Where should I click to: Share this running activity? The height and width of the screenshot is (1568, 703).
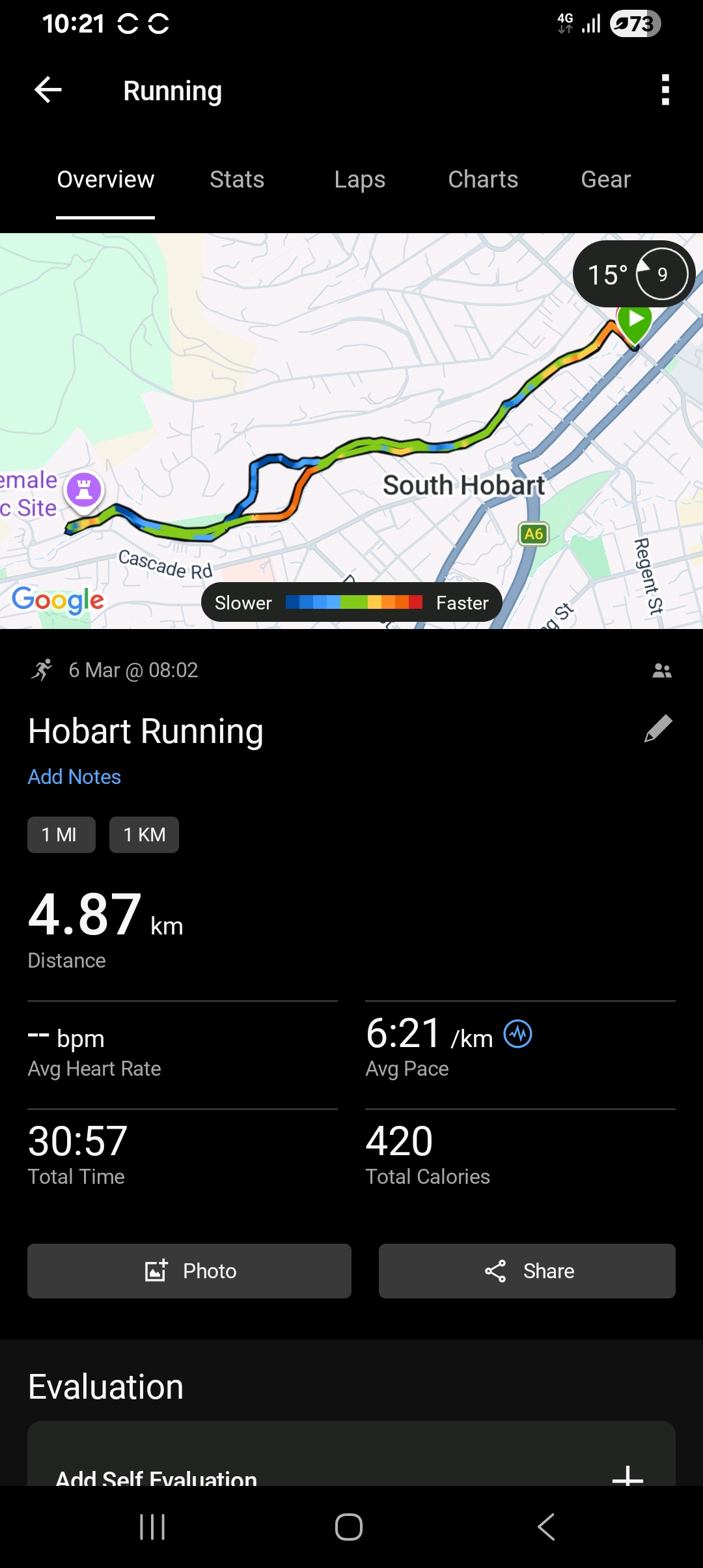(527, 1271)
